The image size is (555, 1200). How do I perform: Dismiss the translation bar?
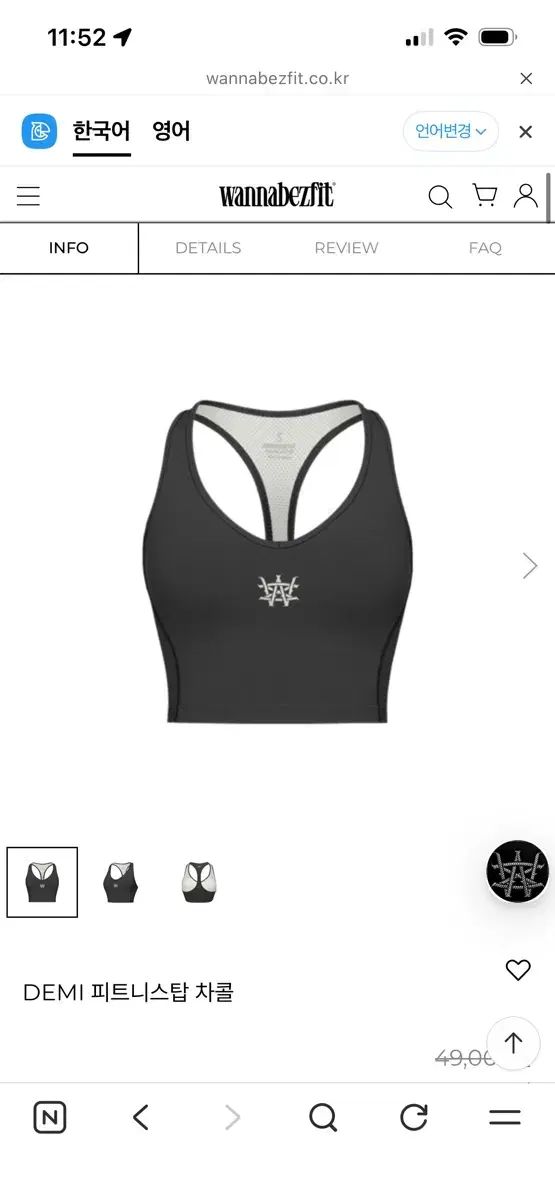pyautogui.click(x=525, y=131)
